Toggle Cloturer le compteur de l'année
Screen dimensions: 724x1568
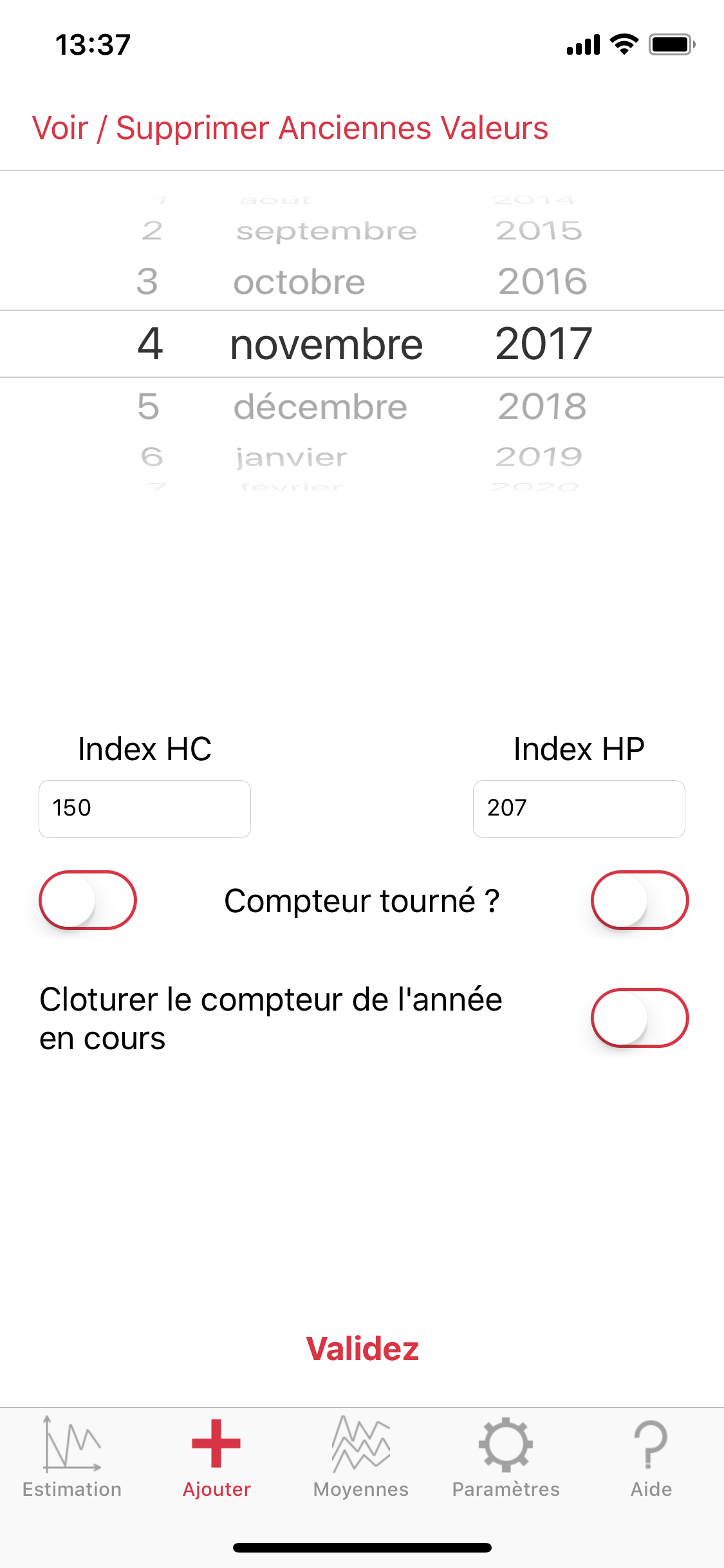(x=638, y=1018)
